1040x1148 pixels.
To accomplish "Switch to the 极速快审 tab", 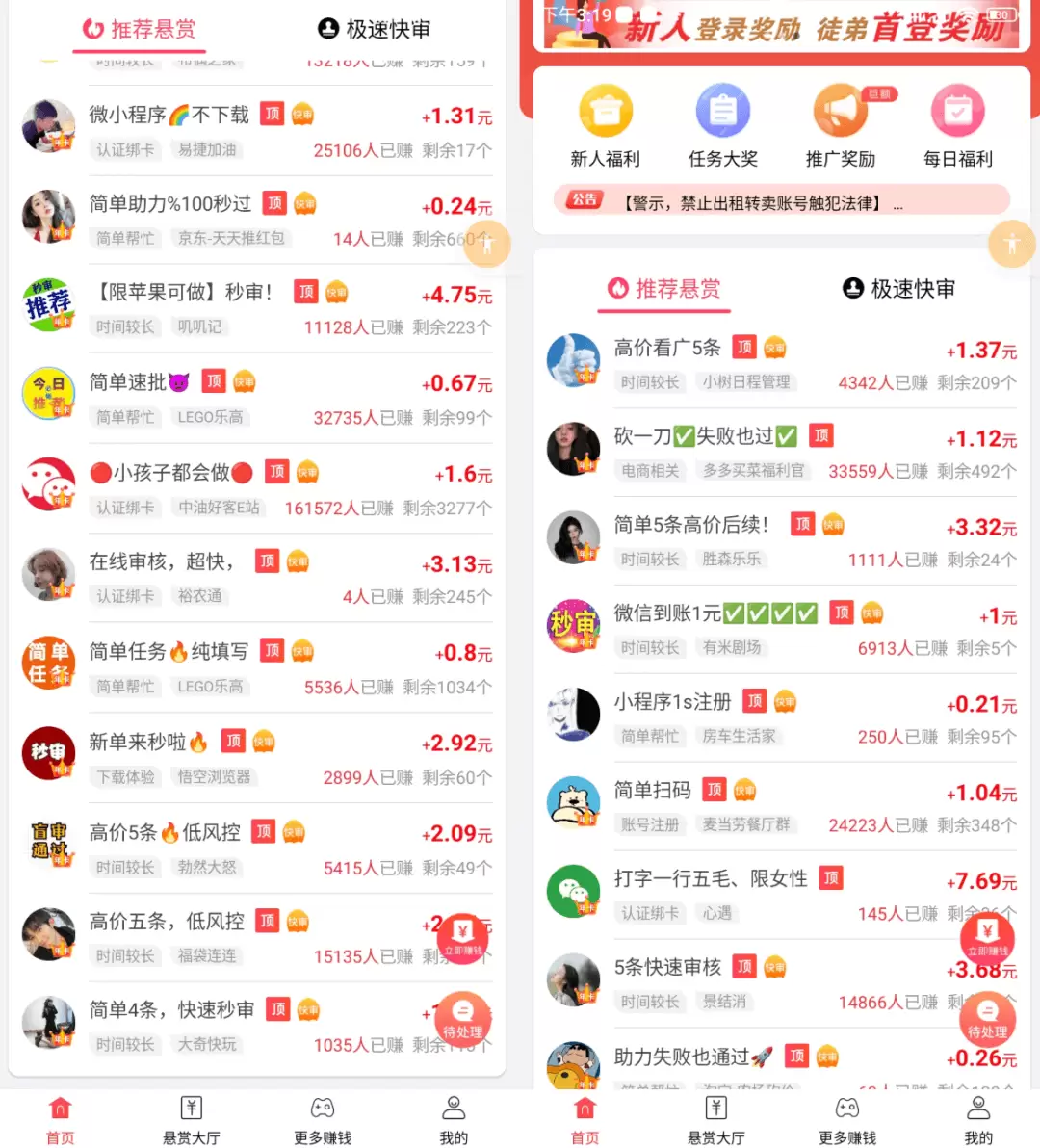I will (x=897, y=289).
